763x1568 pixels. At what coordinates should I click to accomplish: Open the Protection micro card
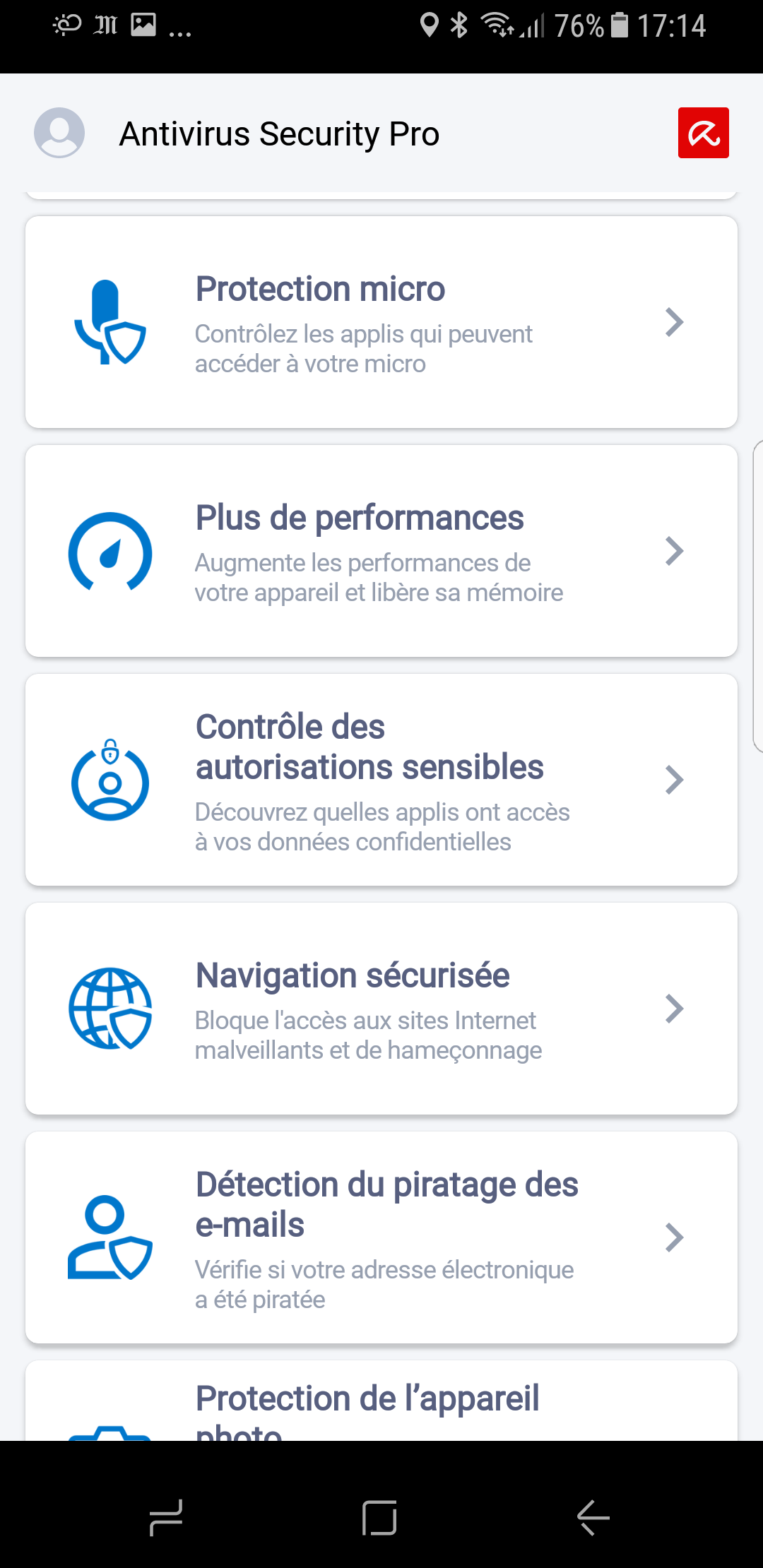point(381,322)
